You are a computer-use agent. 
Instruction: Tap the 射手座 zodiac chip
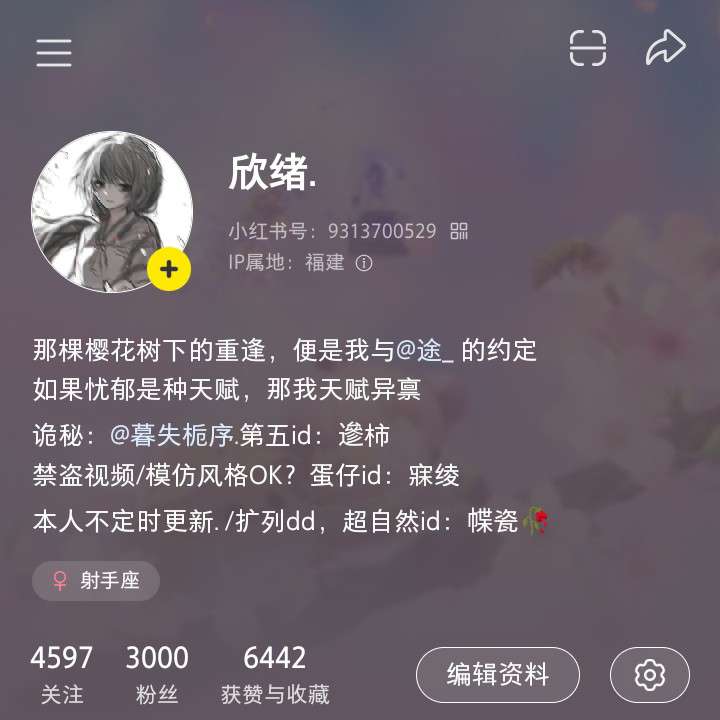click(x=96, y=581)
